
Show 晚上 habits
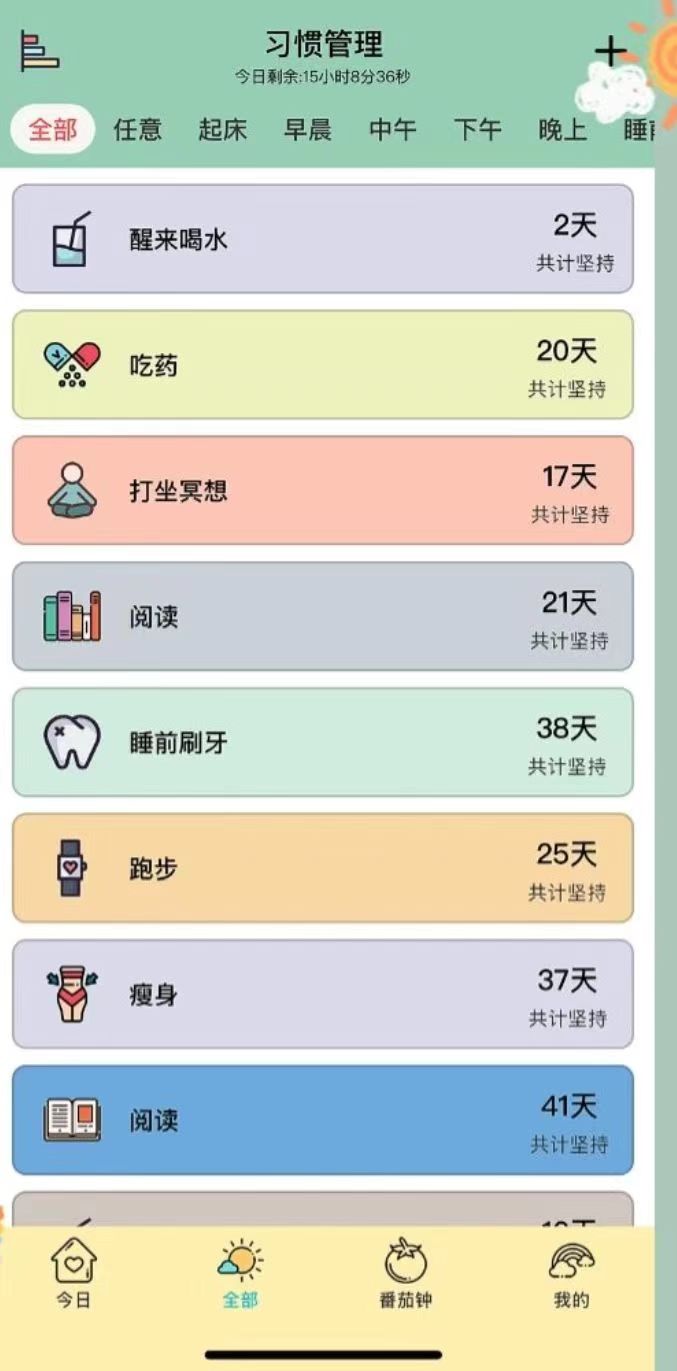tap(563, 130)
